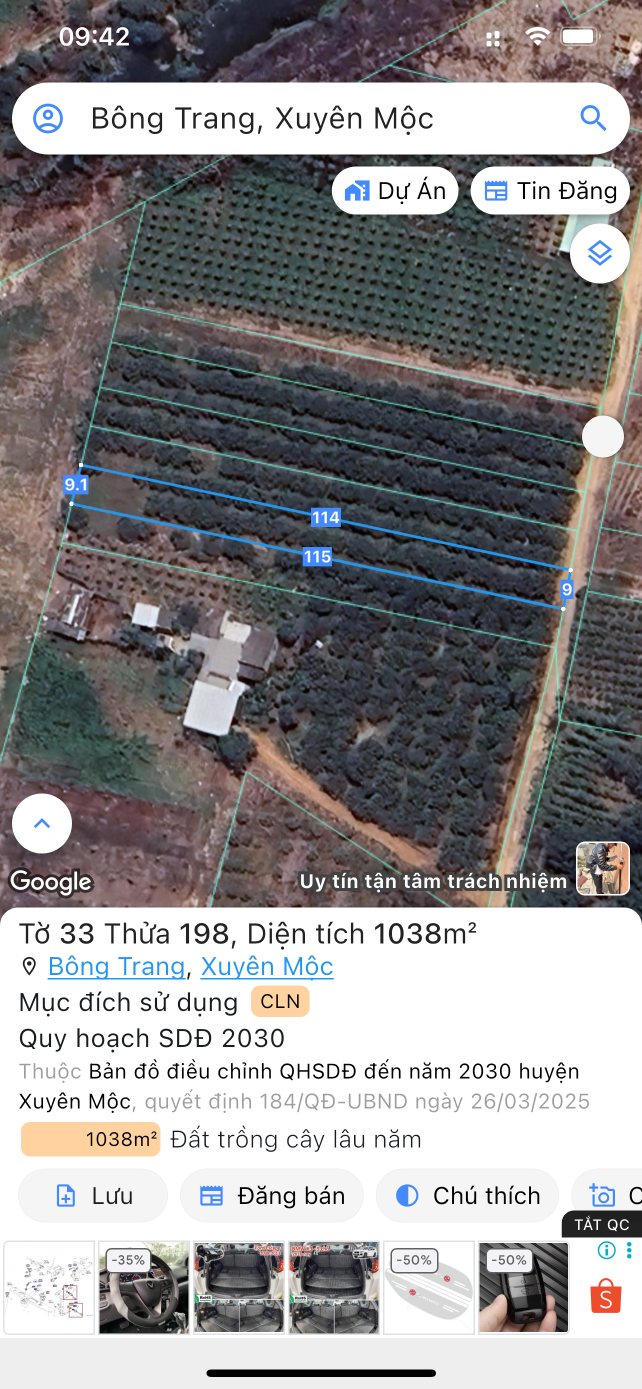Open the agent avatar thumbnail
This screenshot has height=1389, width=642.
pyautogui.click(x=603, y=868)
